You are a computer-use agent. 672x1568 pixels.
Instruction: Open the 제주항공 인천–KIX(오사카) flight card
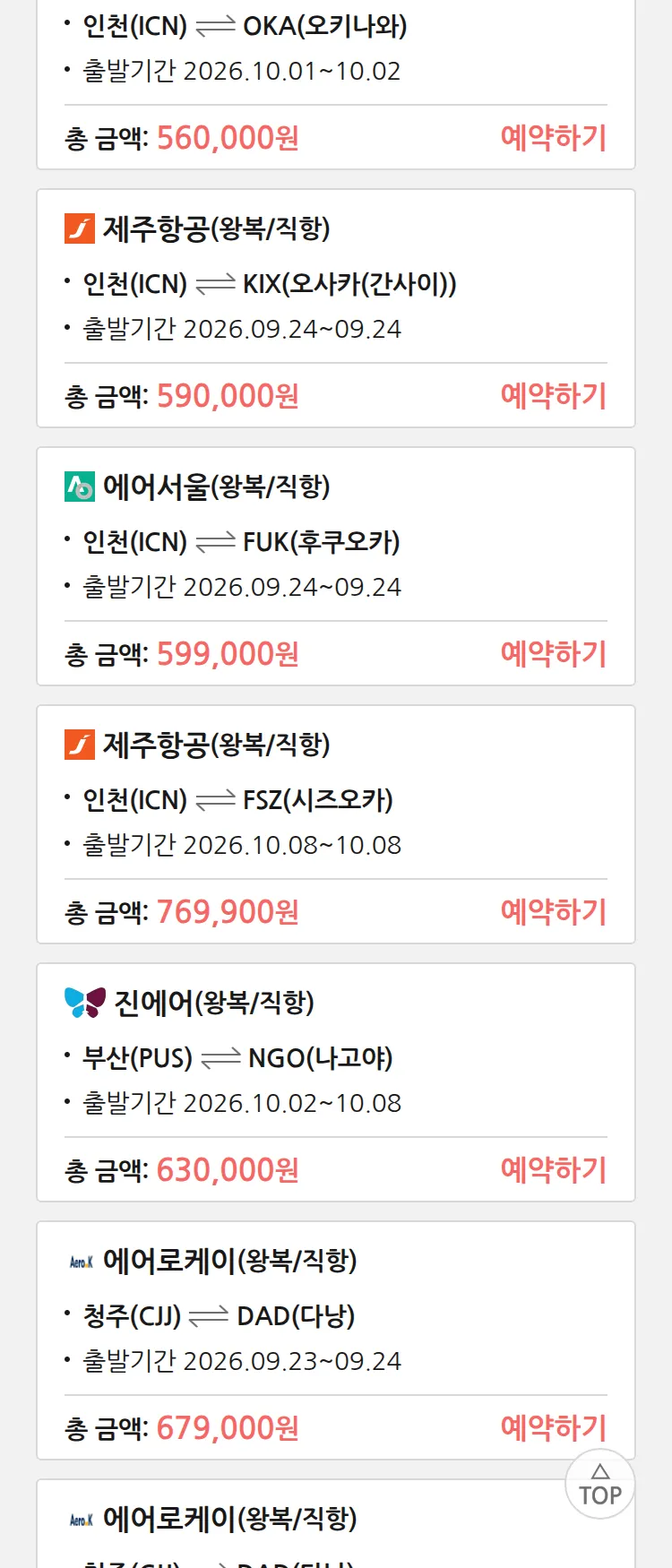336,308
